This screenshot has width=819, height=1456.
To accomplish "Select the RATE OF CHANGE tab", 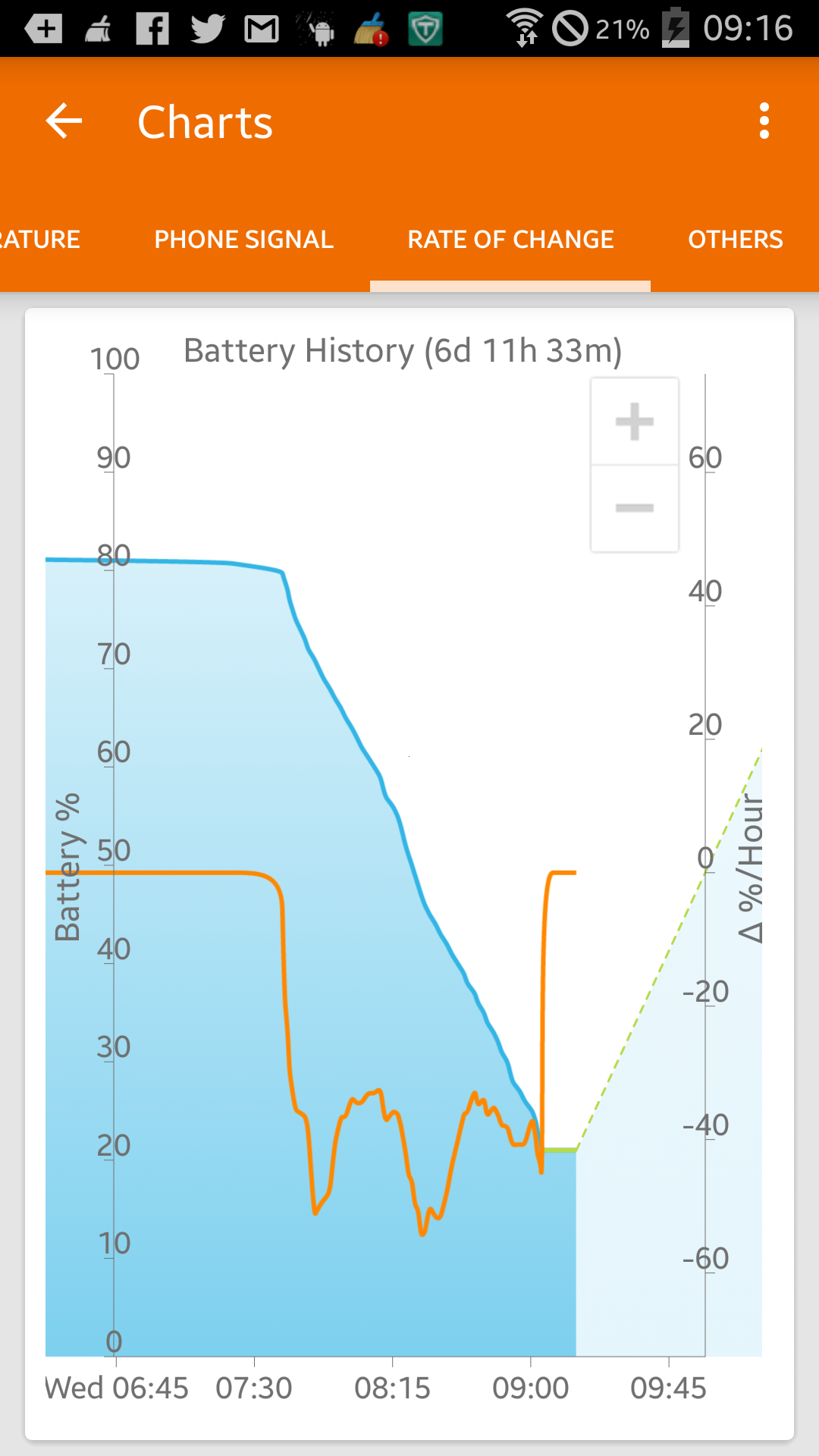I will 510,239.
